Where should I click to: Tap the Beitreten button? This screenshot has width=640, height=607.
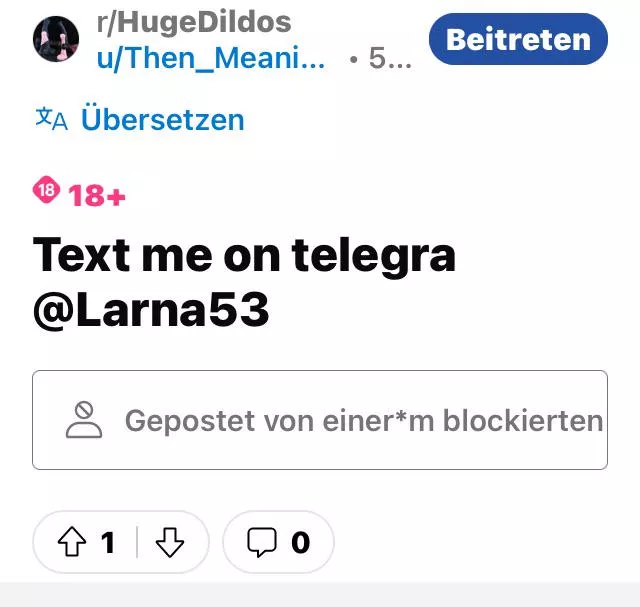[517, 40]
